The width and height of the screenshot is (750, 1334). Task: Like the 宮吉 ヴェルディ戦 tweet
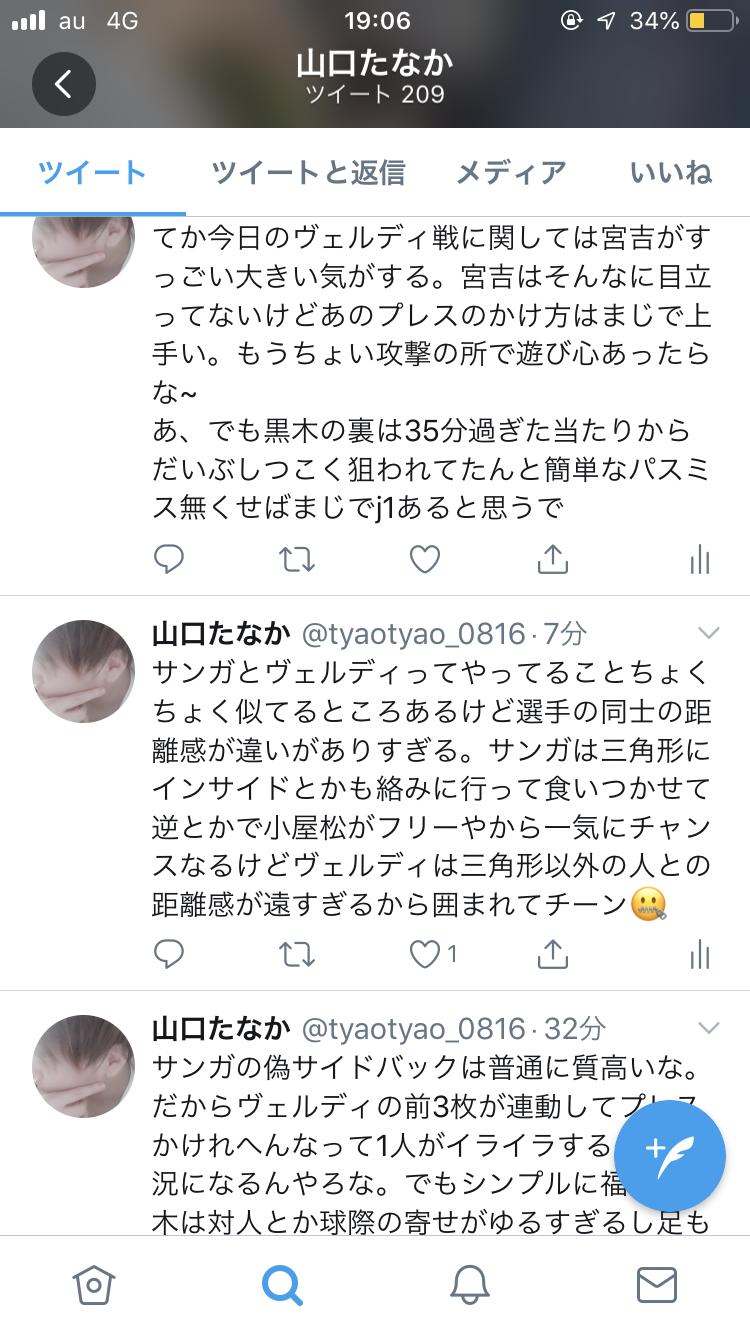[x=425, y=559]
